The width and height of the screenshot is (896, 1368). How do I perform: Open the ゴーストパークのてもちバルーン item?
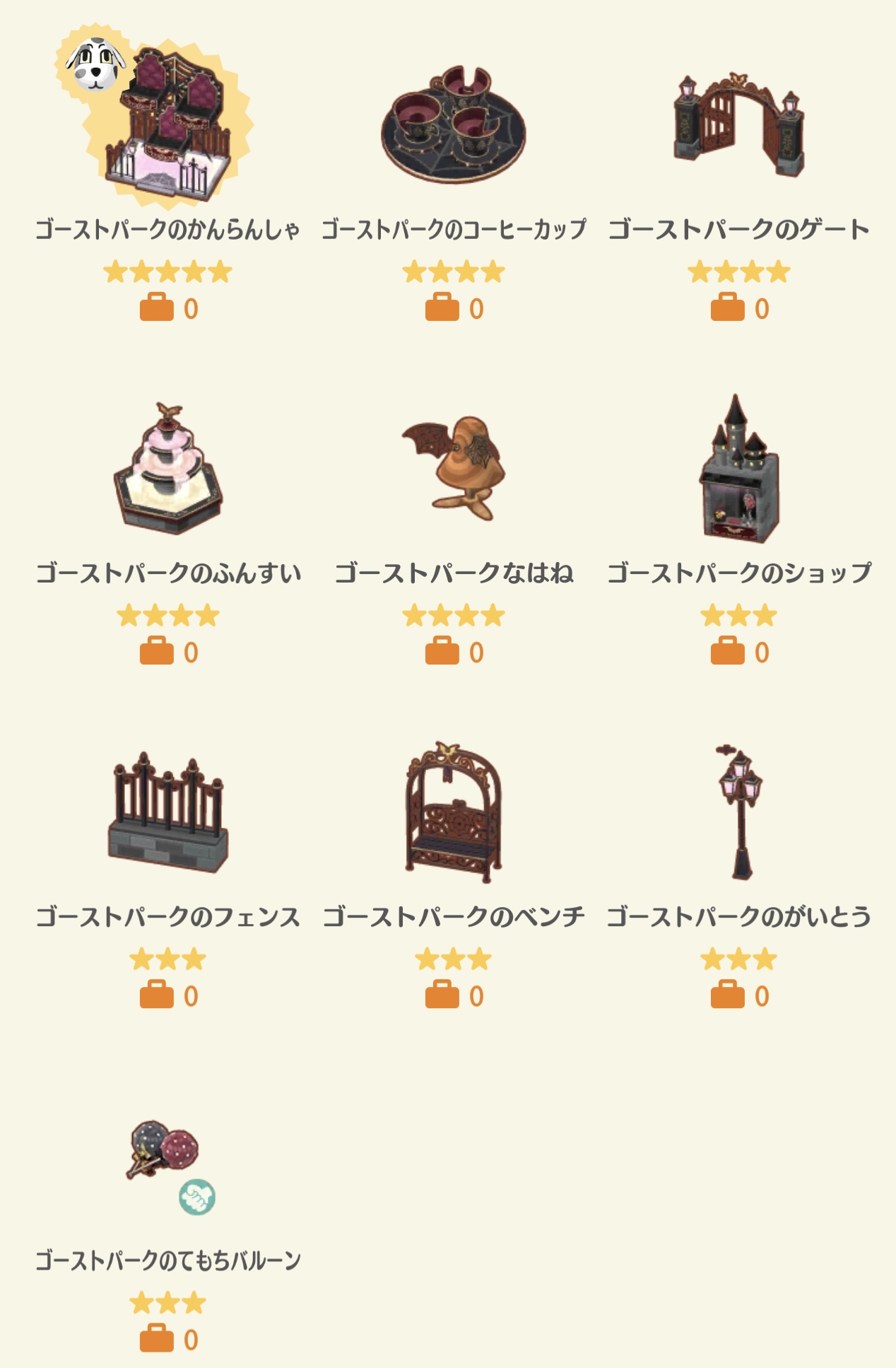point(168,1159)
